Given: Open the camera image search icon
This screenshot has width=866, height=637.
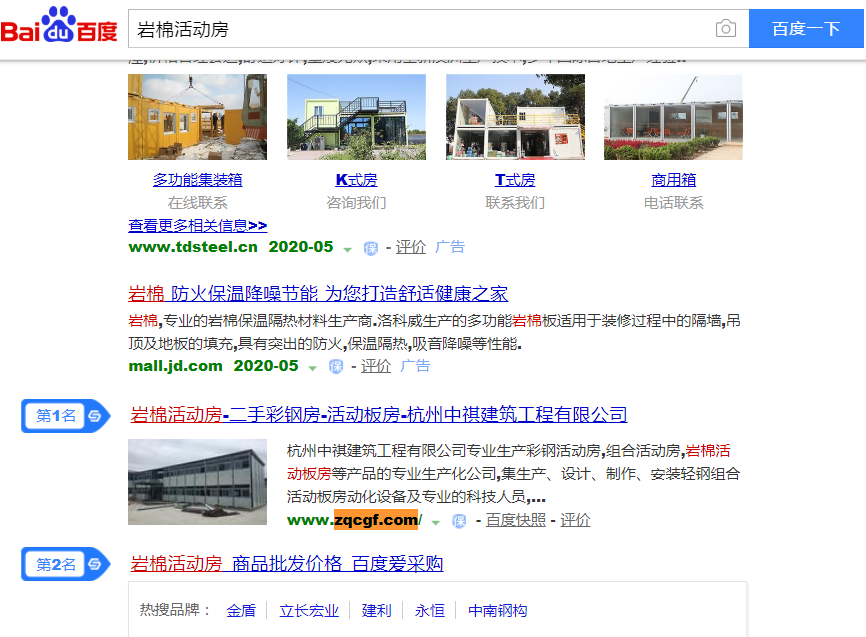Looking at the screenshot, I should pyautogui.click(x=726, y=29).
